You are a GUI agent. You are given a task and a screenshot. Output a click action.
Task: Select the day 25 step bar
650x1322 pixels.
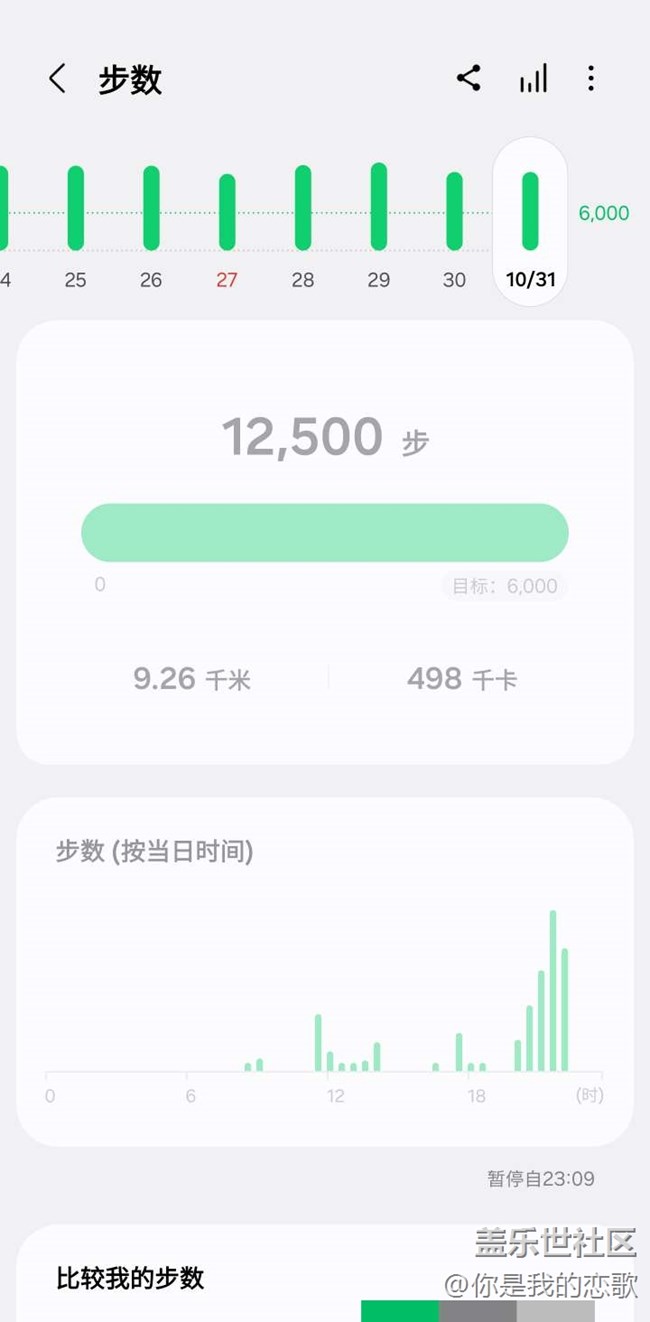point(75,208)
